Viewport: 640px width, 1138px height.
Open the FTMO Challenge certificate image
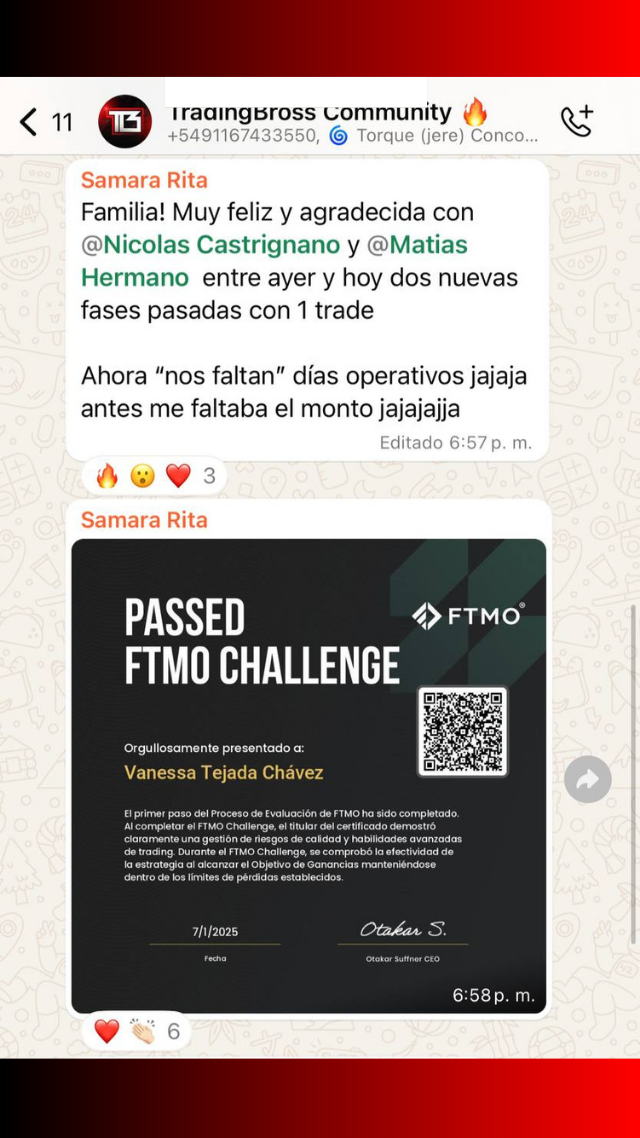coord(308,775)
